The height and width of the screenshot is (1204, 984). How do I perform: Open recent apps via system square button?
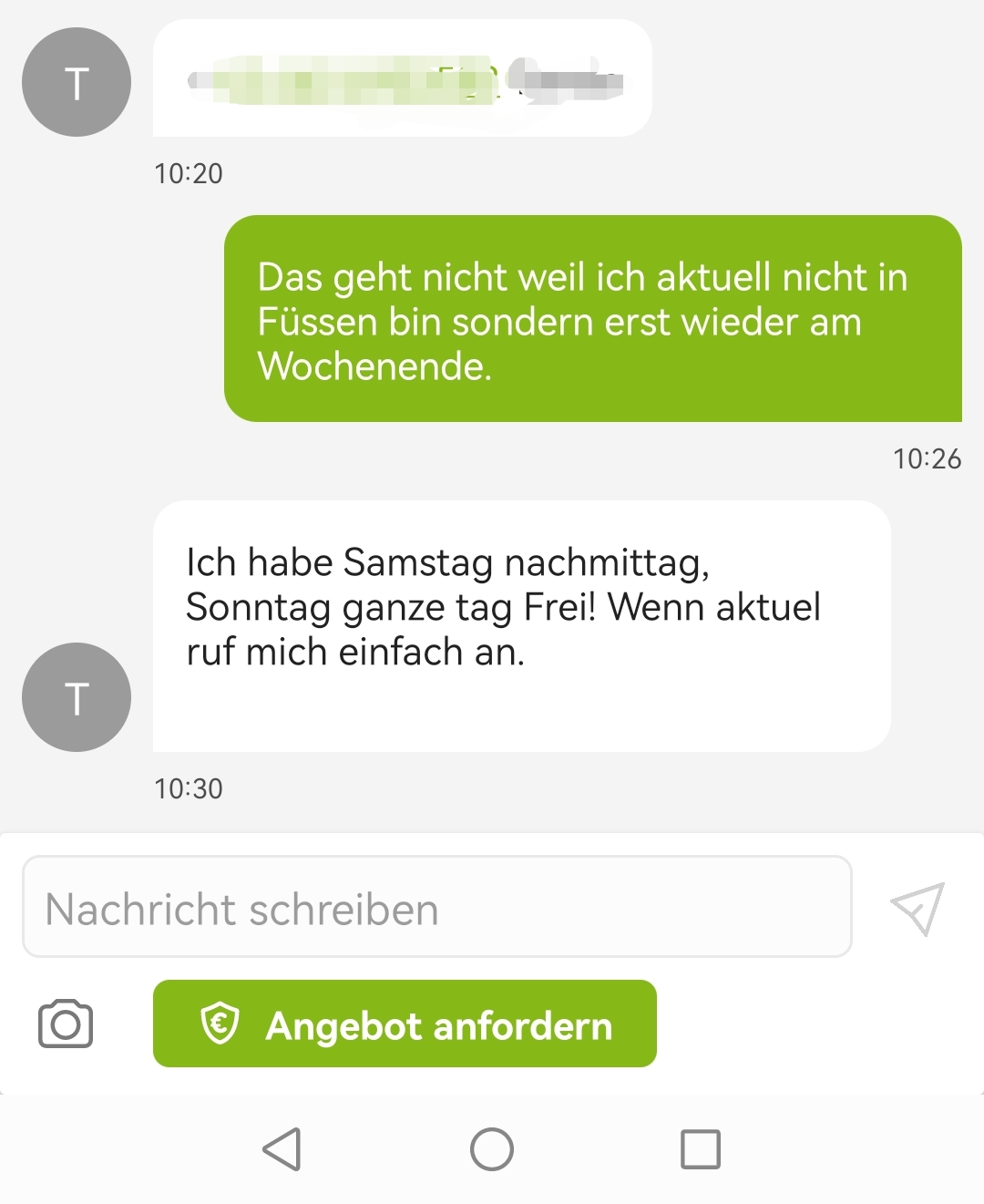click(x=701, y=1149)
